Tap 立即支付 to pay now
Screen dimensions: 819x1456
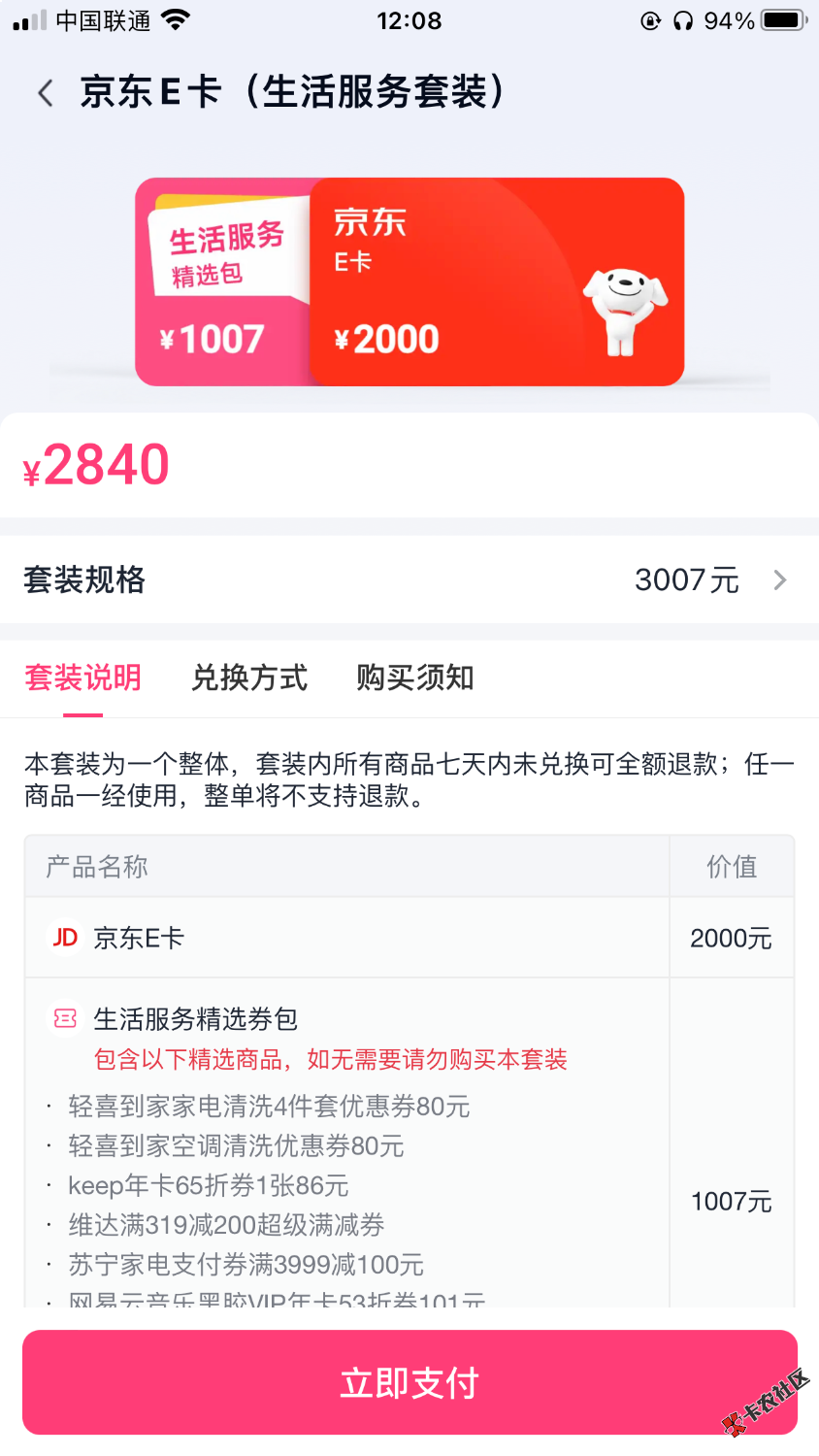pyautogui.click(x=409, y=1382)
